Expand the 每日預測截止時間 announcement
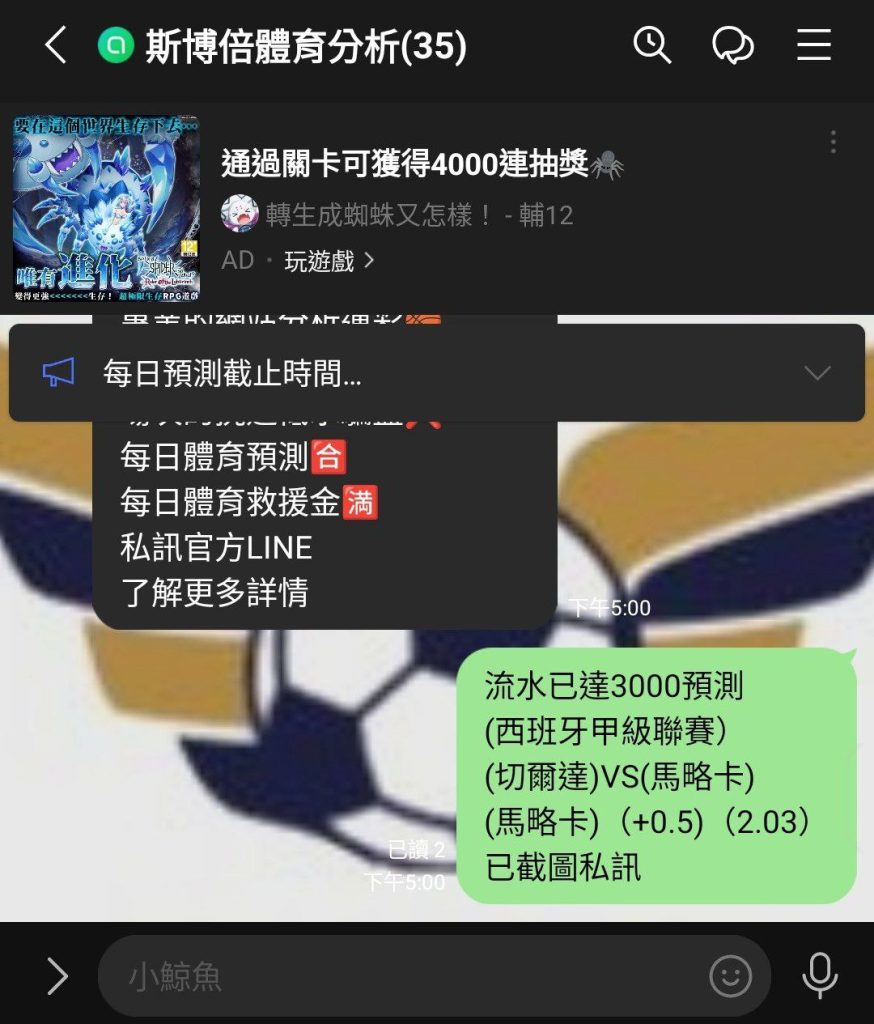874x1024 pixels. point(817,373)
